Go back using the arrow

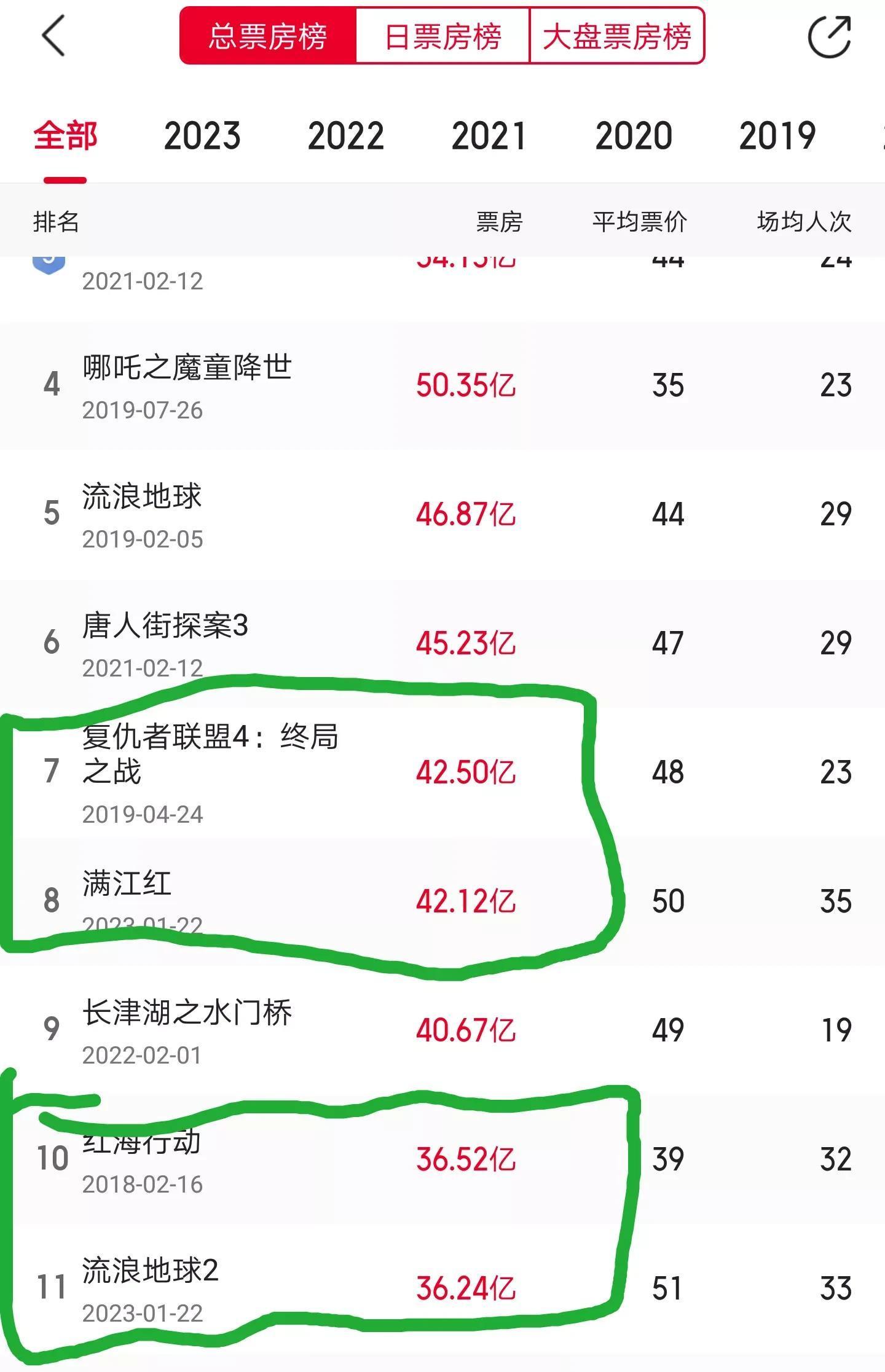[x=54, y=36]
